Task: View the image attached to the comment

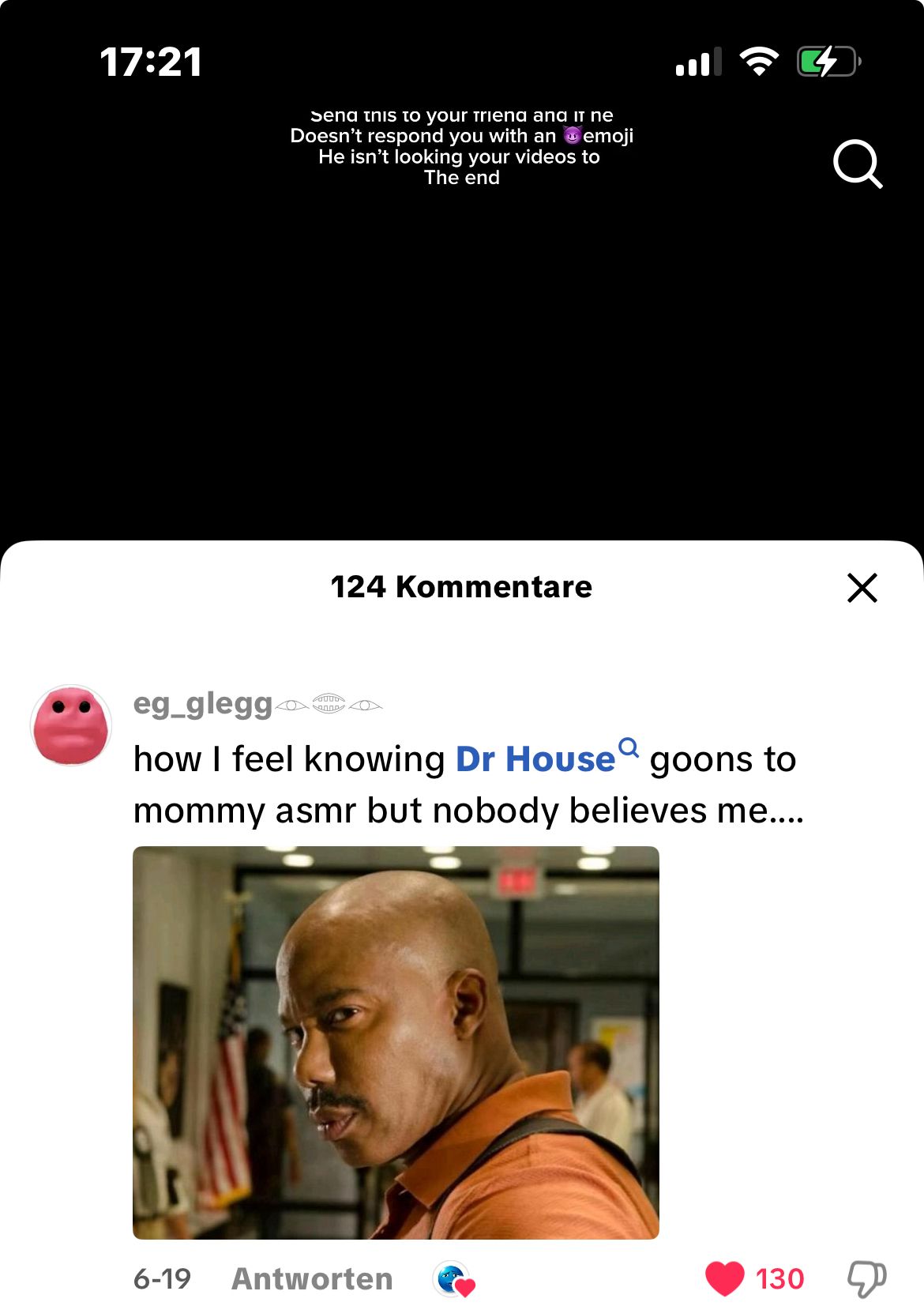Action: click(x=396, y=1042)
